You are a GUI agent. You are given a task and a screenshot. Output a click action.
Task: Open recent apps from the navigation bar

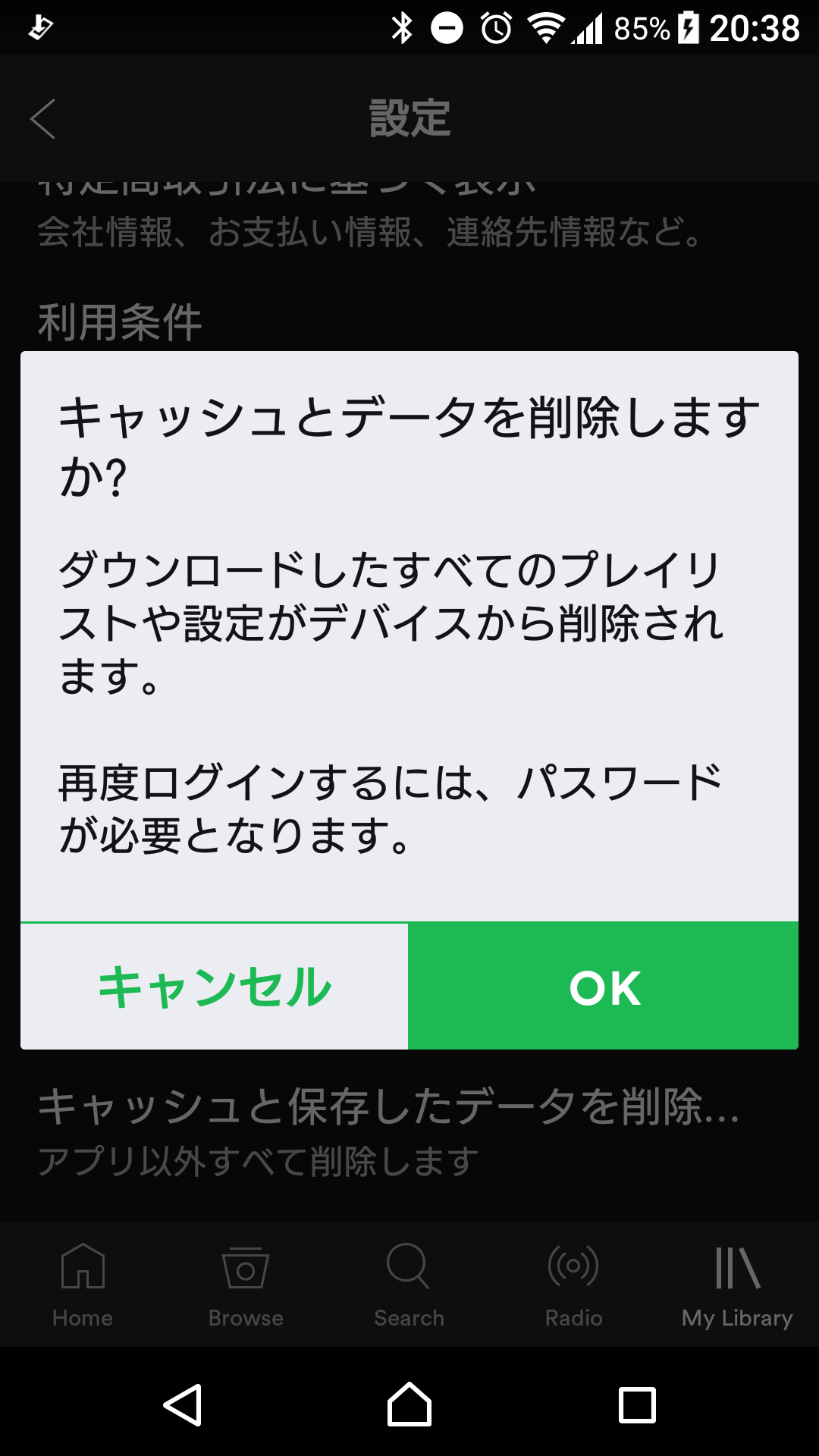pos(637,1404)
